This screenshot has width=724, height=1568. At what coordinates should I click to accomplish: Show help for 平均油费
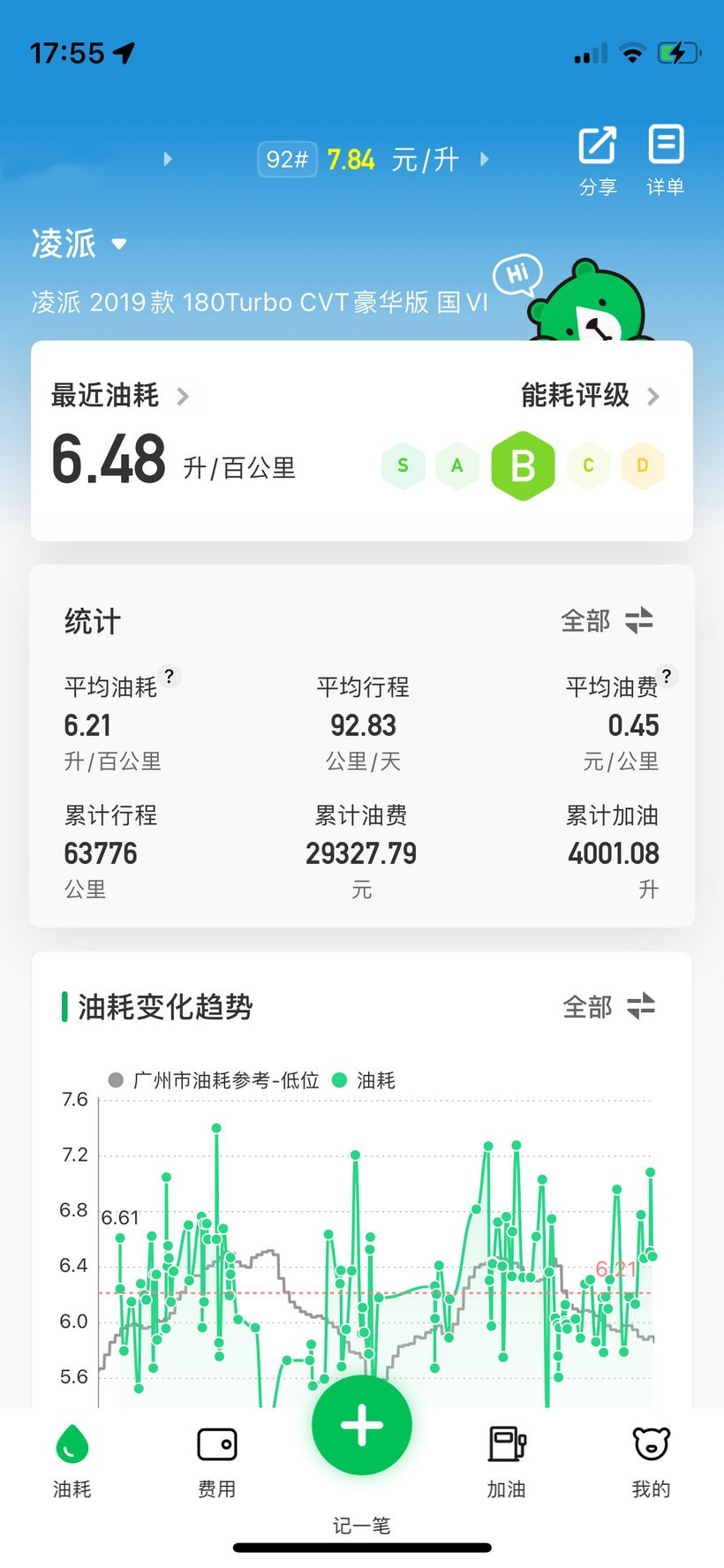point(667,676)
